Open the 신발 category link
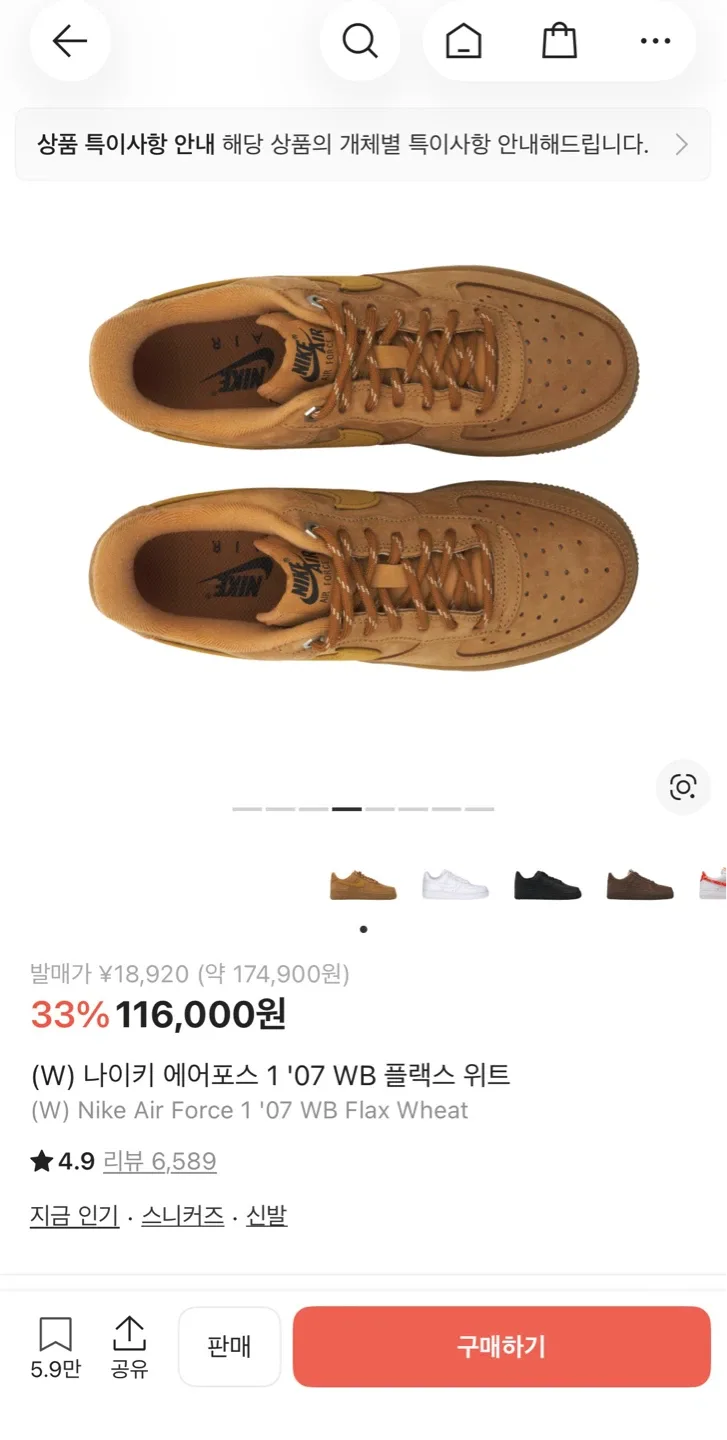 [x=266, y=1216]
